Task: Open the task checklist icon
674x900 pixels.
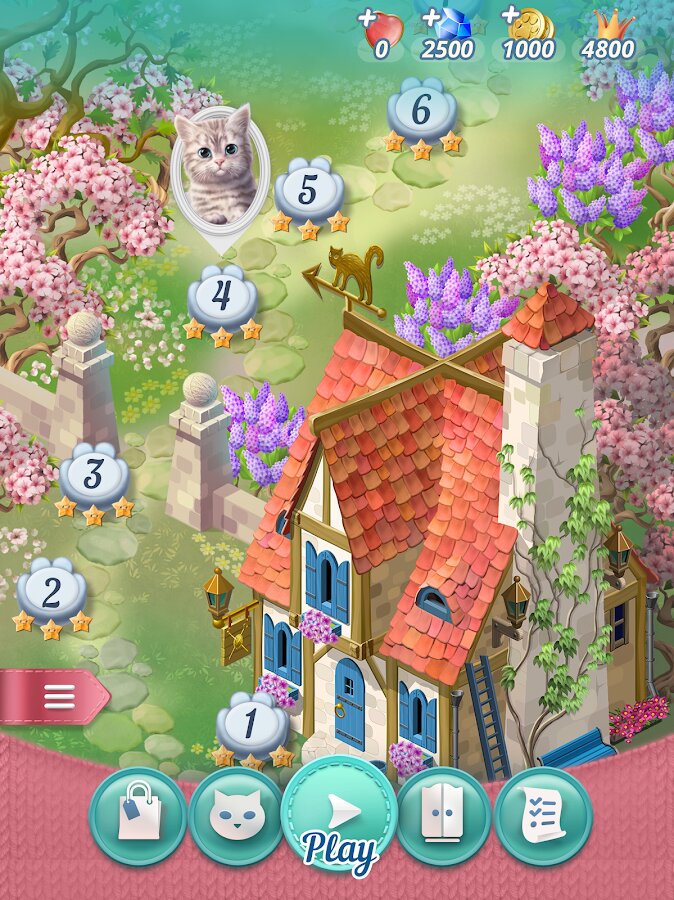Action: coord(542,815)
